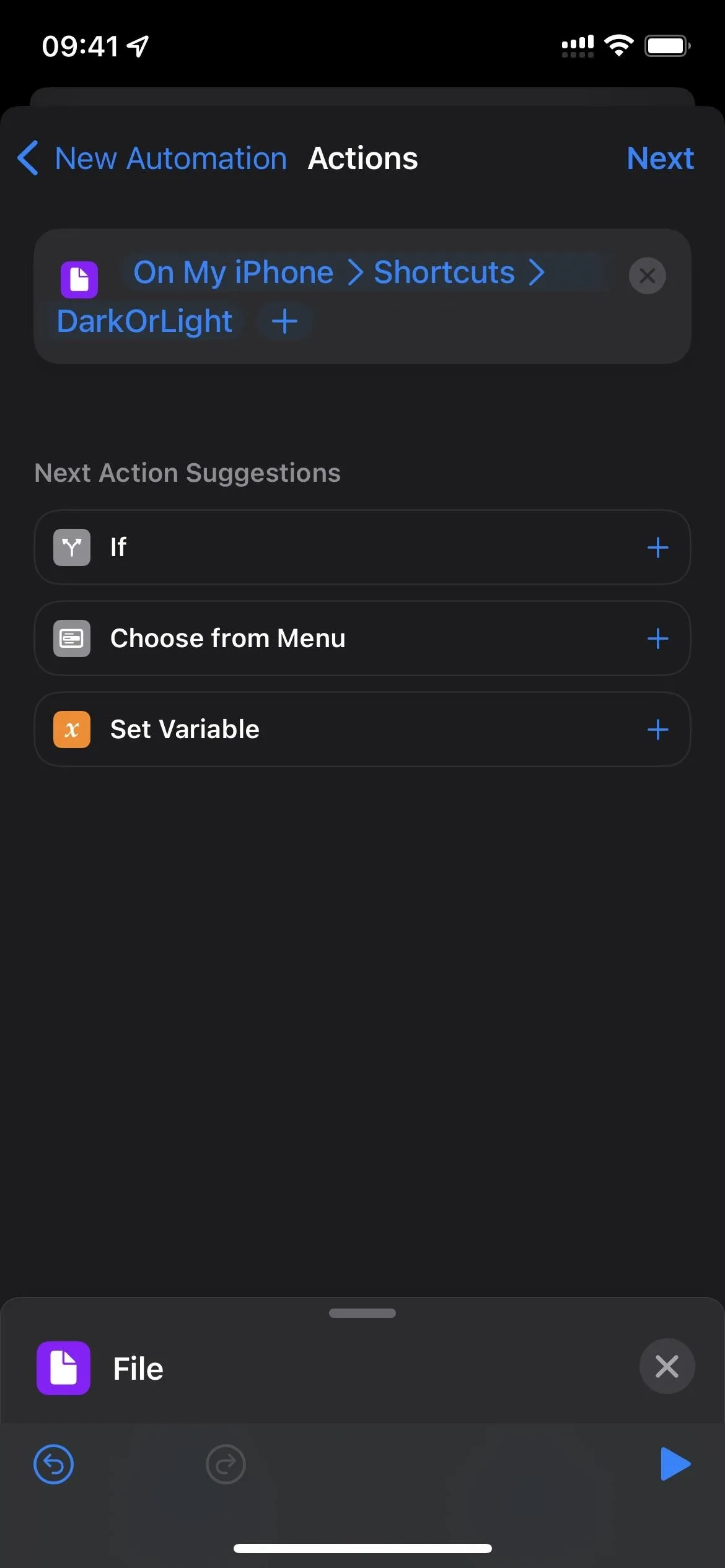Select the DarkOrLight file token

pyautogui.click(x=144, y=321)
